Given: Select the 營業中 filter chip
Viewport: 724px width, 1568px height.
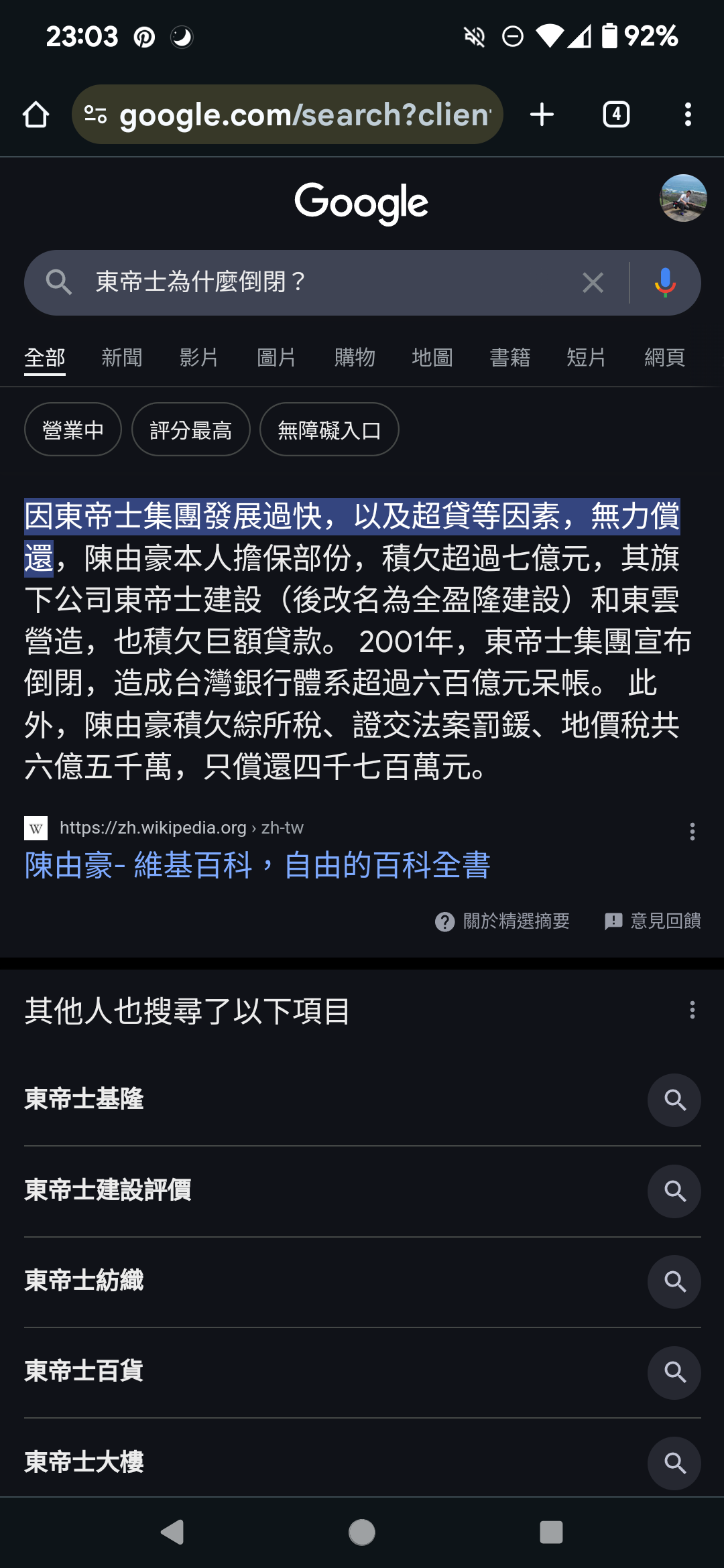Looking at the screenshot, I should (x=72, y=430).
